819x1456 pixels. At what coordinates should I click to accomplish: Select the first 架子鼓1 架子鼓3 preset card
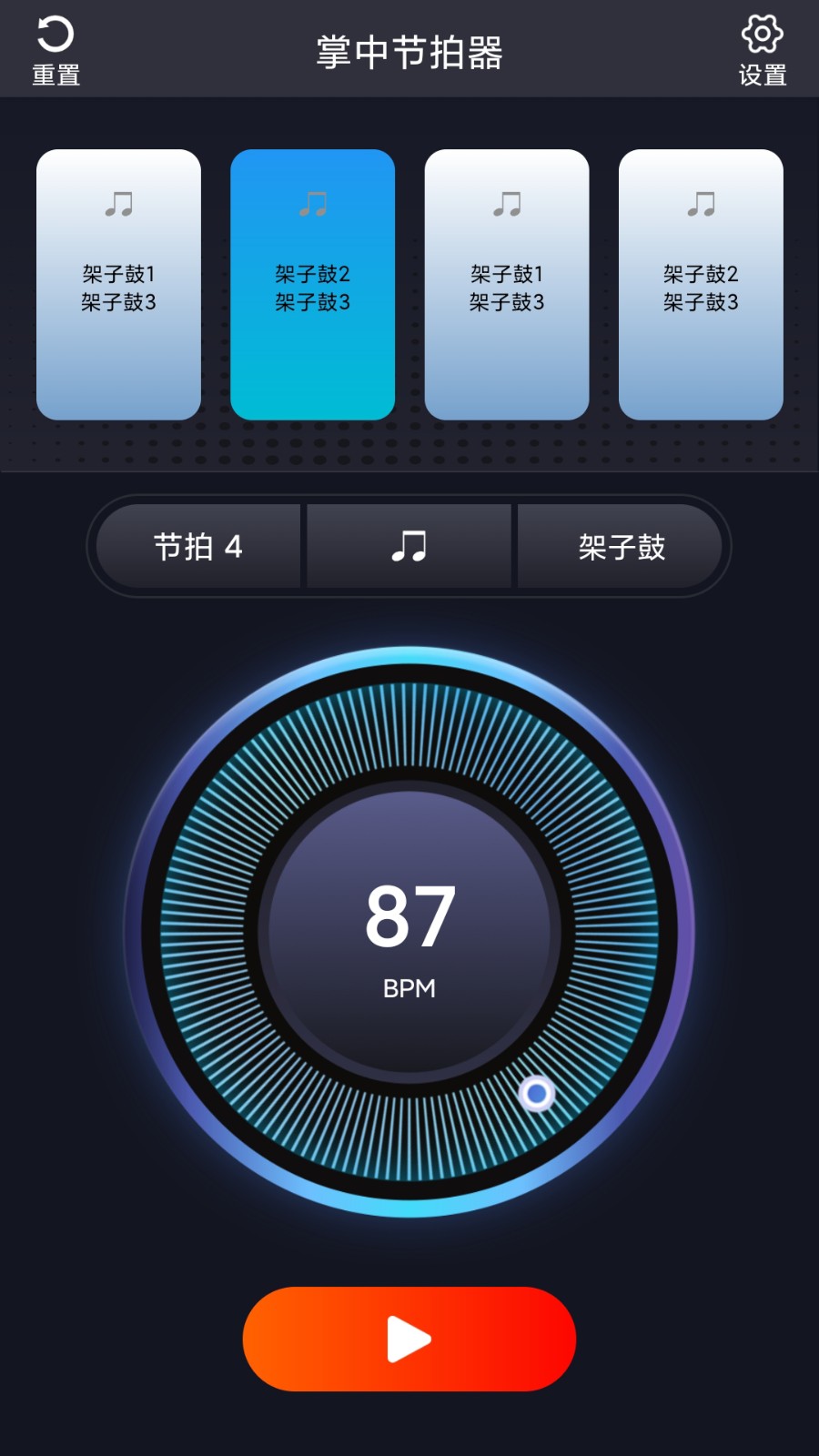(119, 284)
